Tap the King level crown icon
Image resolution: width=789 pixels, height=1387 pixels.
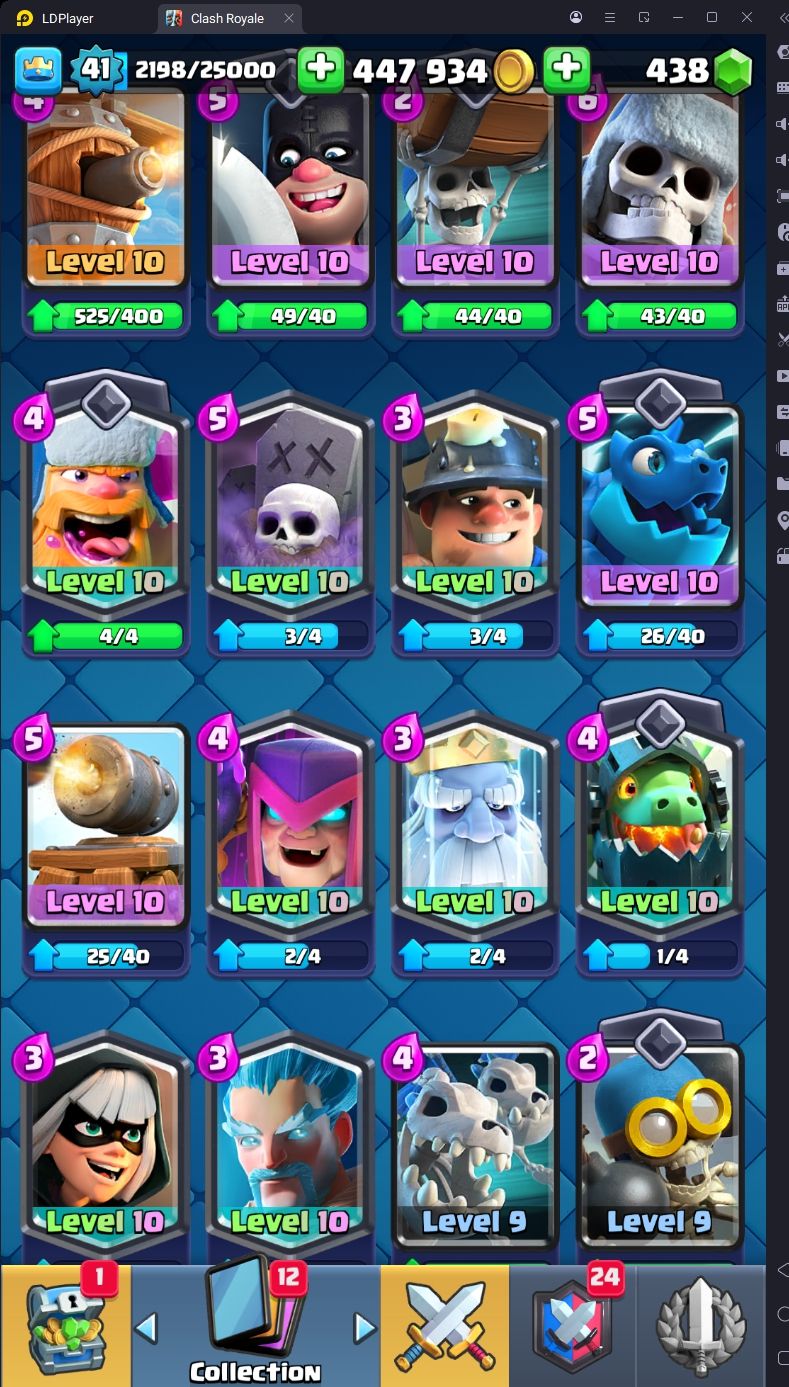pos(38,70)
